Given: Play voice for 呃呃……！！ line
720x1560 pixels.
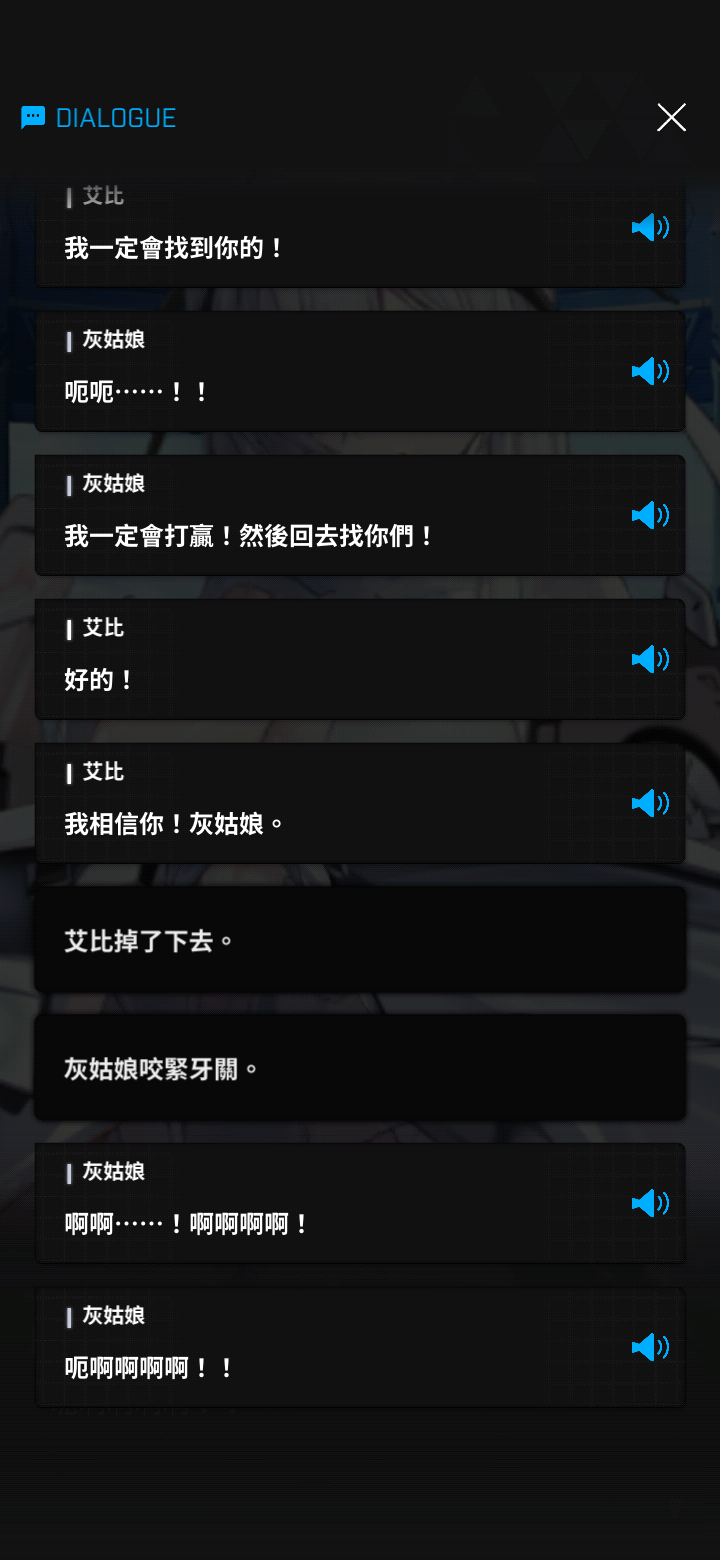Looking at the screenshot, I should (650, 372).
